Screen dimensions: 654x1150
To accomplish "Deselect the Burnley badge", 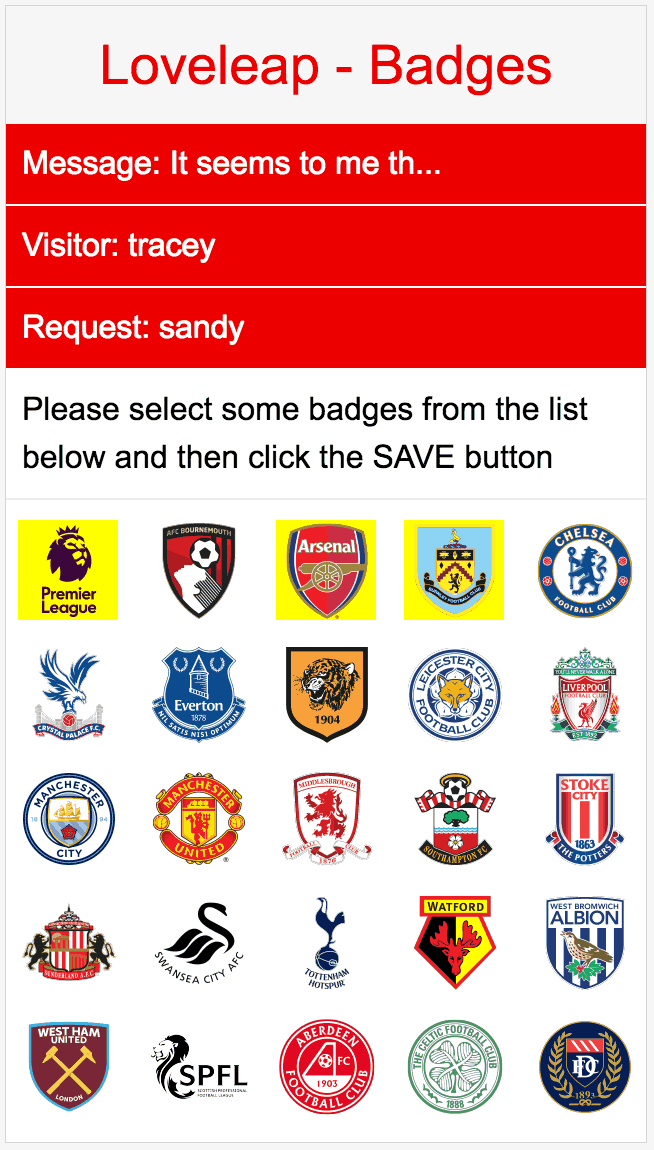I will pyautogui.click(x=454, y=570).
